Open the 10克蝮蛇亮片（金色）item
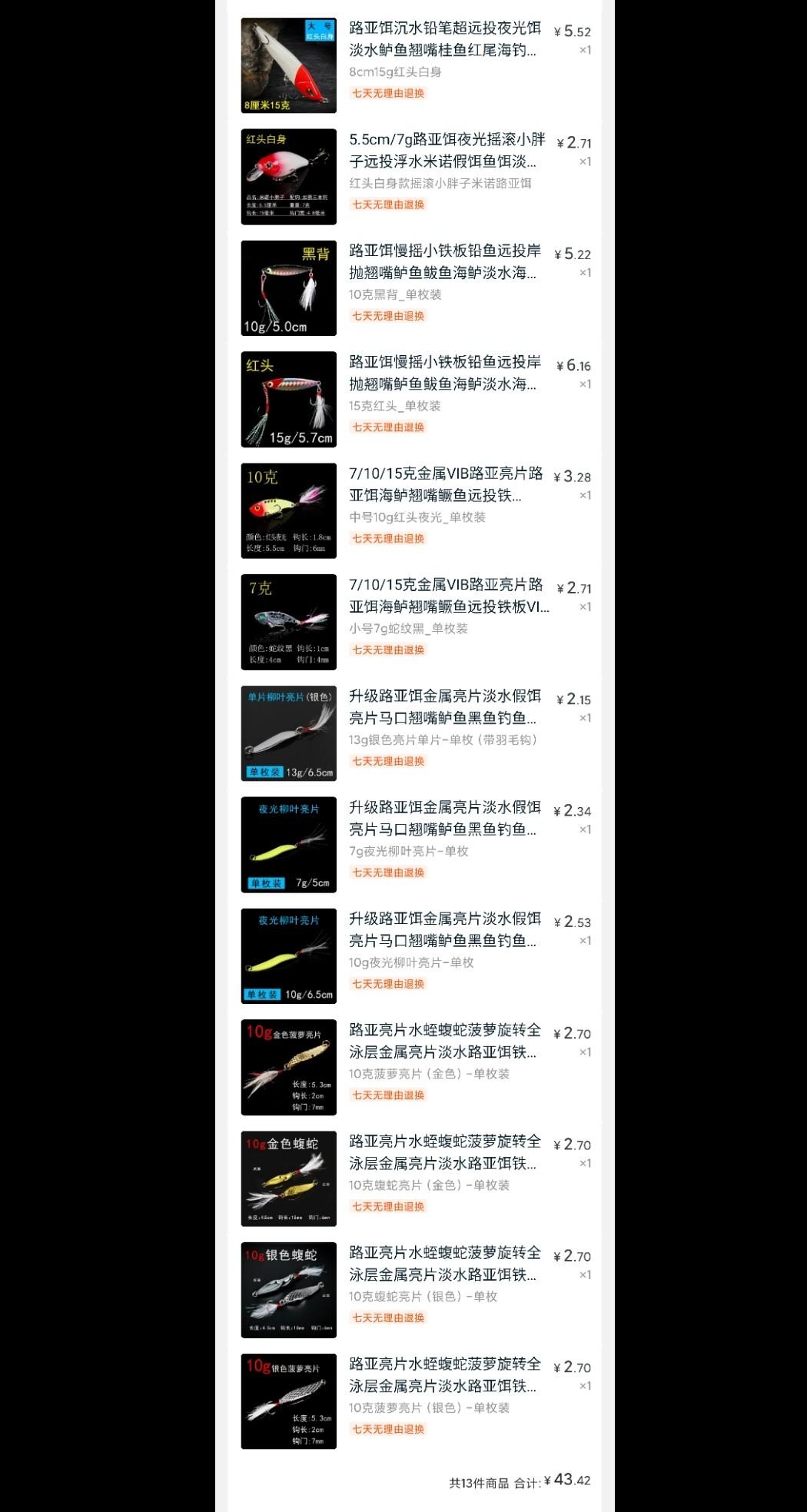Screen dimensions: 807x1512 [415, 1180]
